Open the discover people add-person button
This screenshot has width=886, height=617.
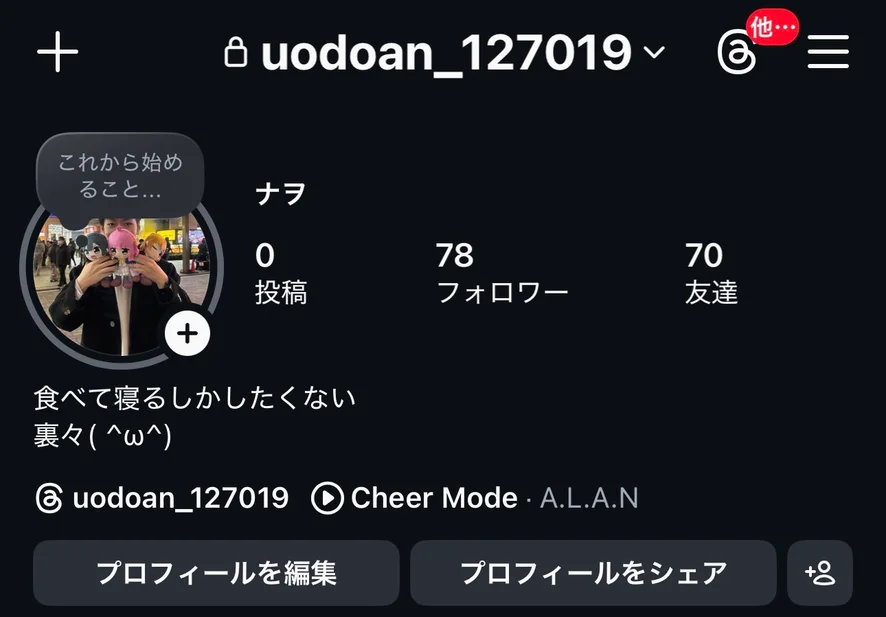(x=820, y=573)
